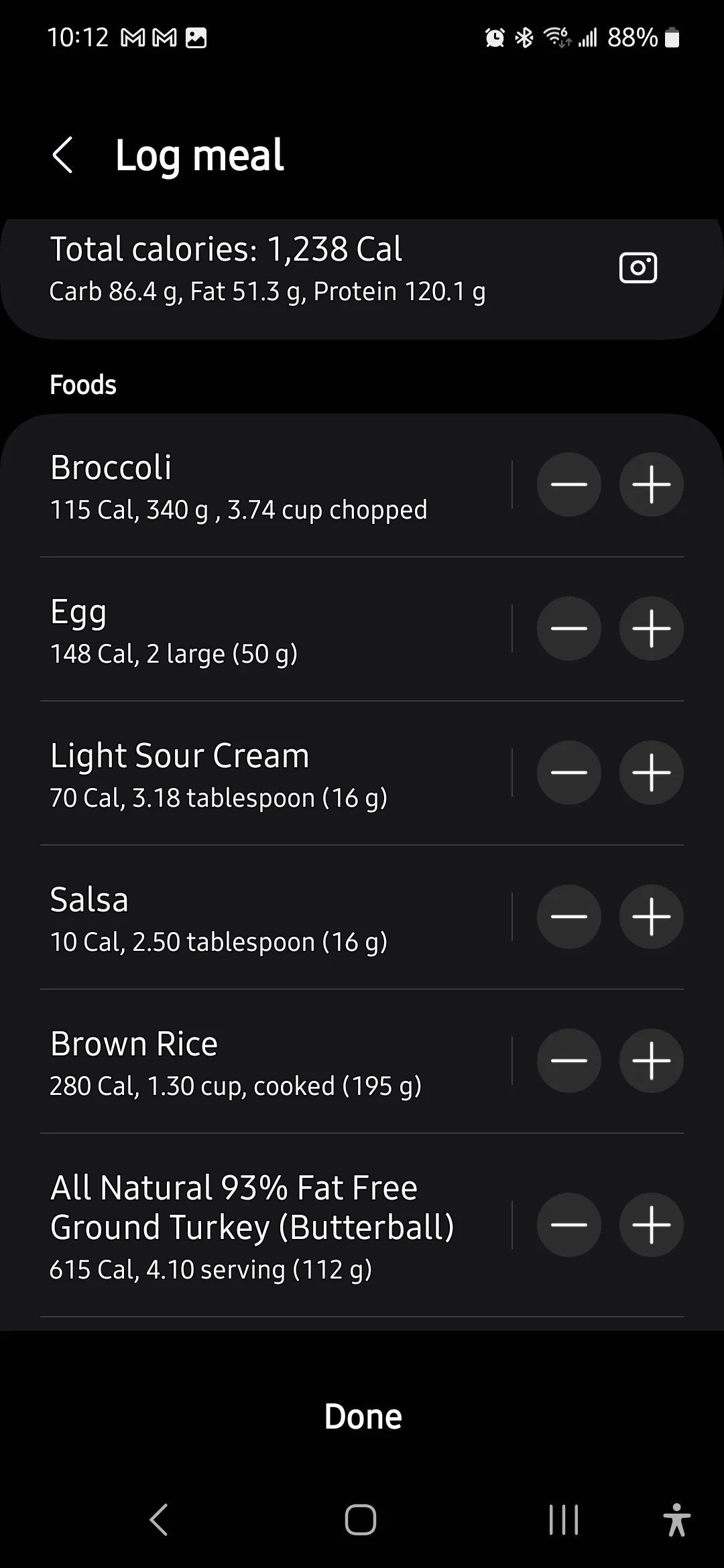
Task: Add more Egg
Action: click(651, 629)
